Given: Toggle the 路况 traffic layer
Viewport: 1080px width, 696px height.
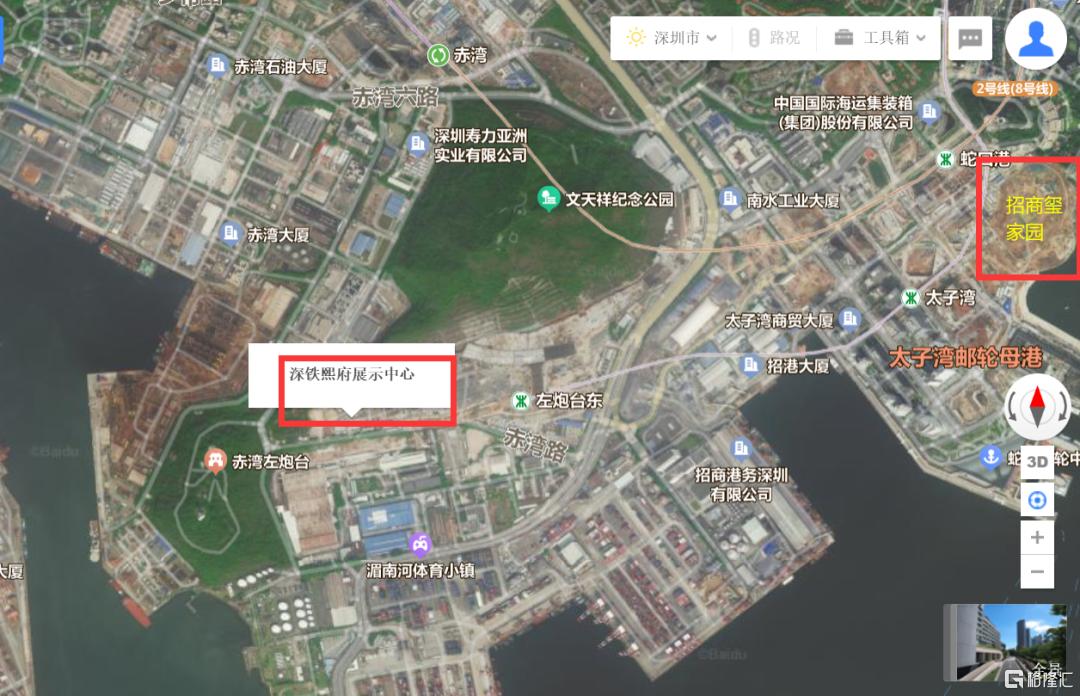Looking at the screenshot, I should coord(773,38).
